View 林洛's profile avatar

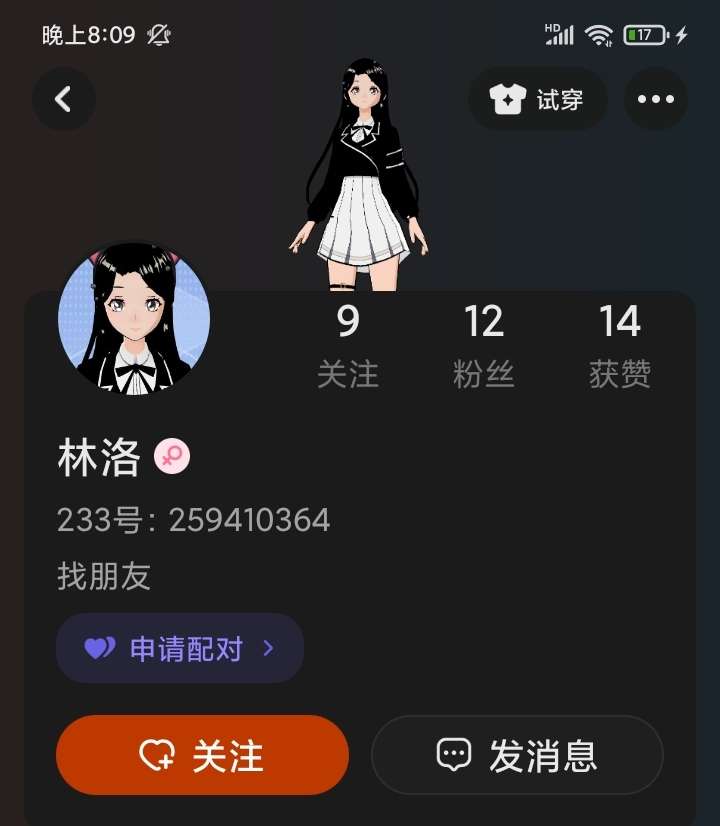(x=134, y=318)
